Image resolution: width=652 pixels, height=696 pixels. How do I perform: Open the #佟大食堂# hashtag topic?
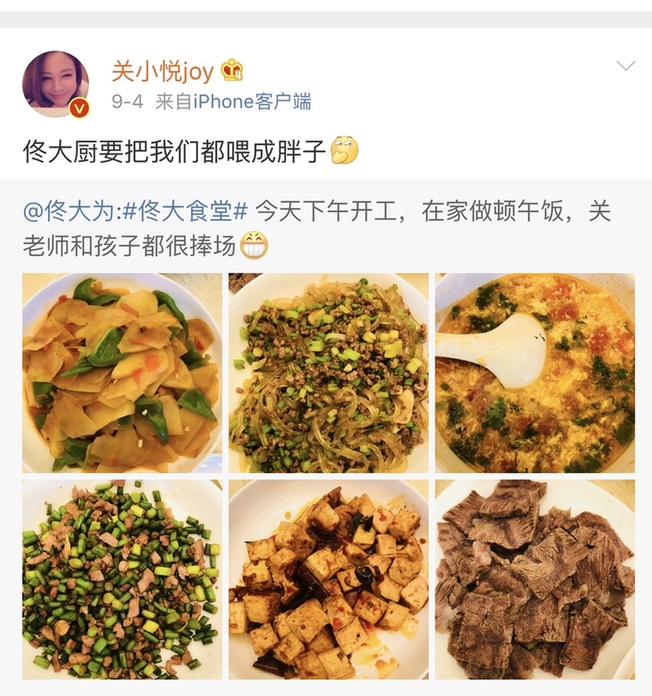point(185,211)
